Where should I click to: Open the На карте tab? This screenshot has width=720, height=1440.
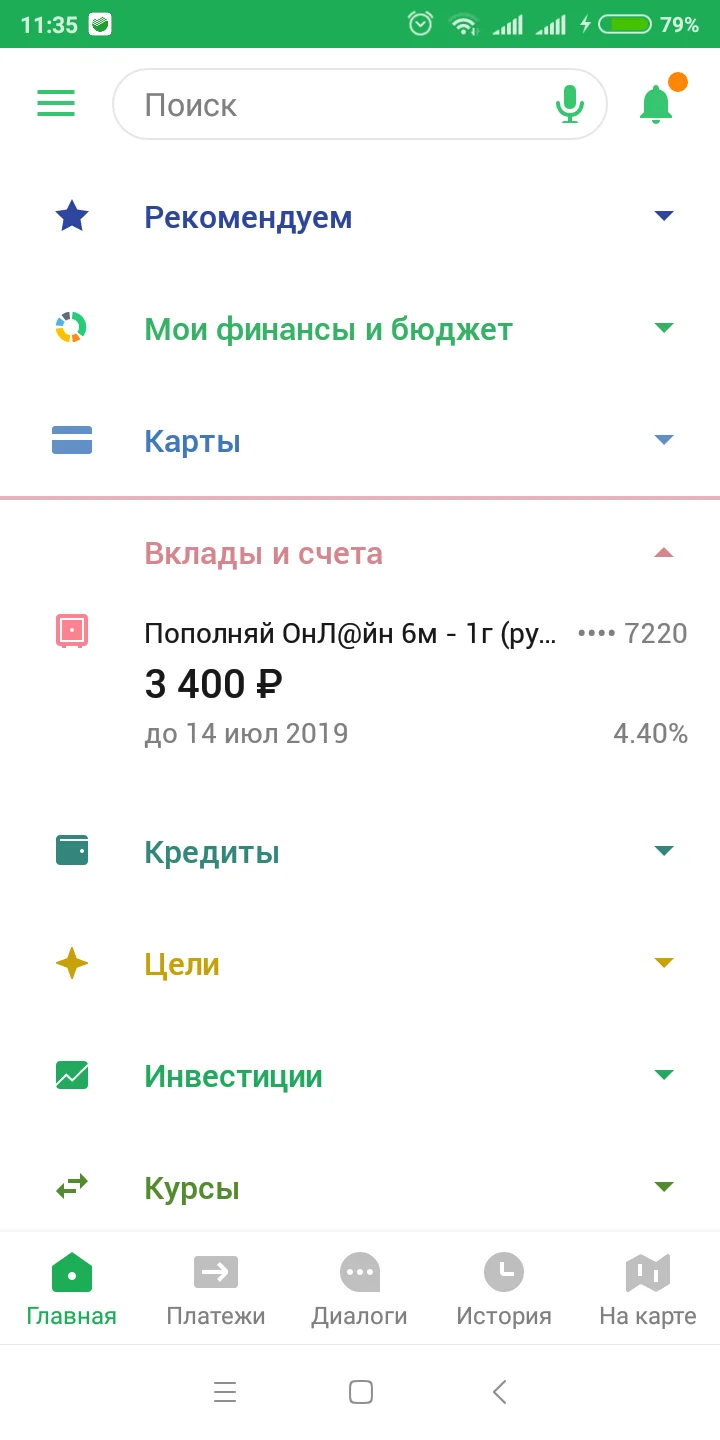coord(647,1289)
